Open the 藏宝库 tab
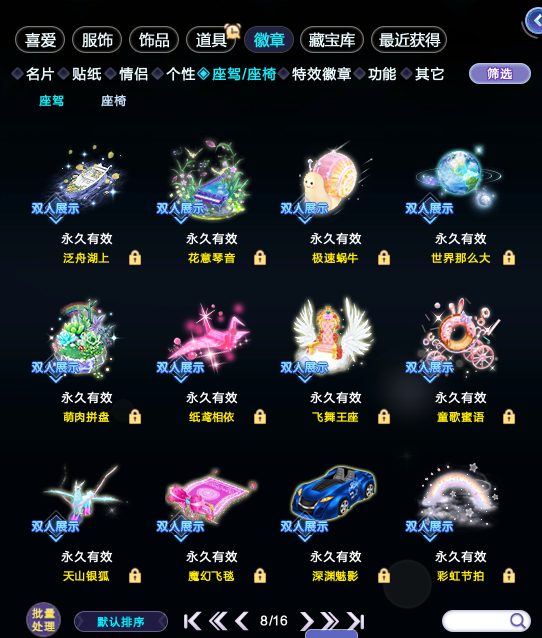The width and height of the screenshot is (542, 638). (332, 40)
